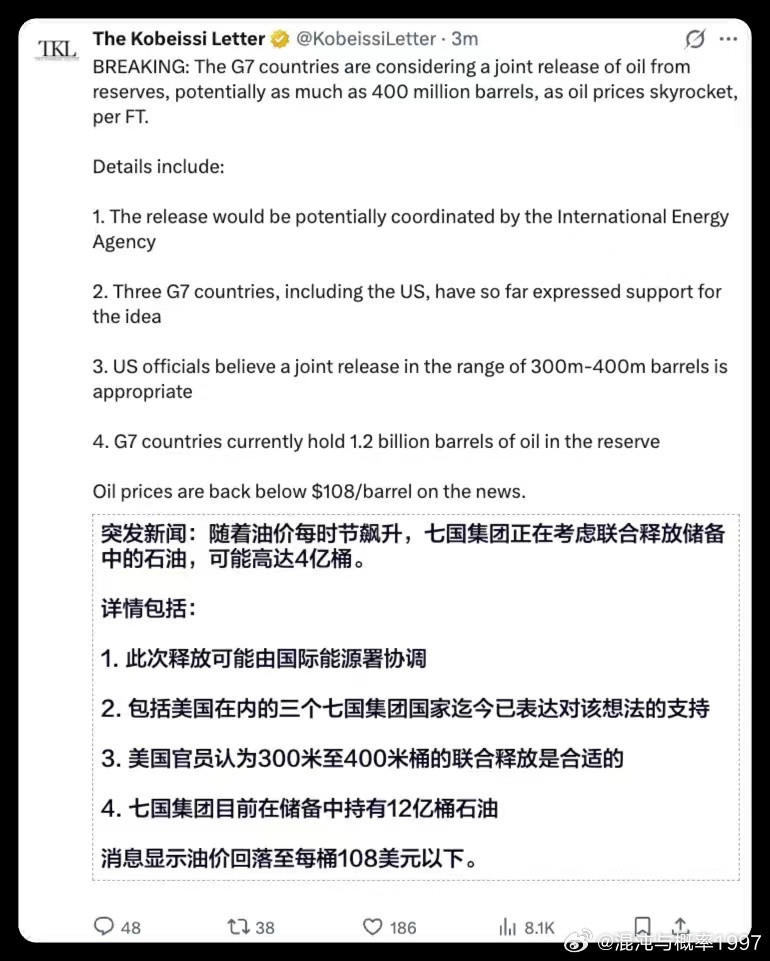Viewport: 770px width, 961px height.
Task: Click the heart icon beside 186
Action: coord(371,927)
